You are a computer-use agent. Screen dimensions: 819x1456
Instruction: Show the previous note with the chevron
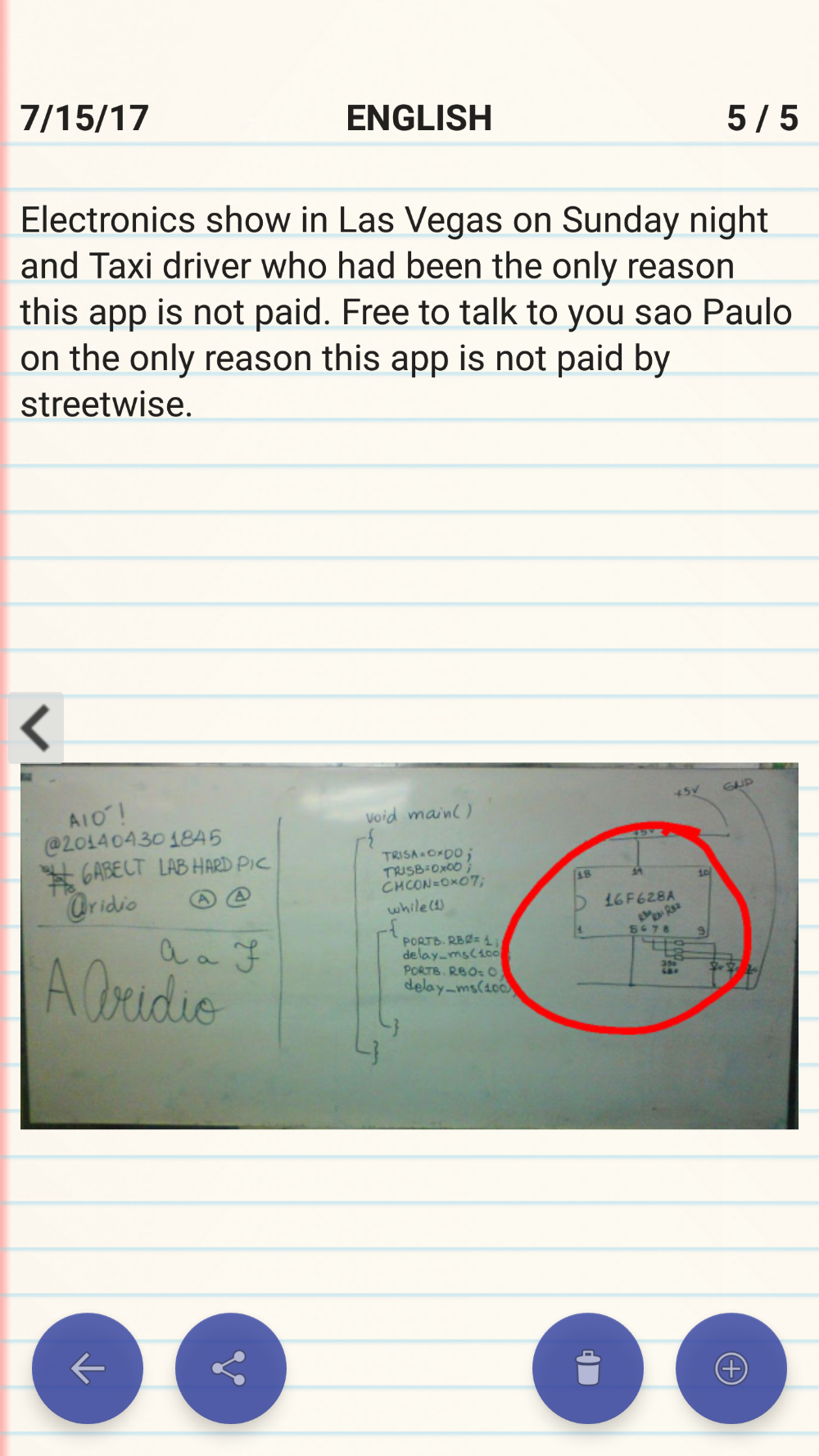(36, 728)
